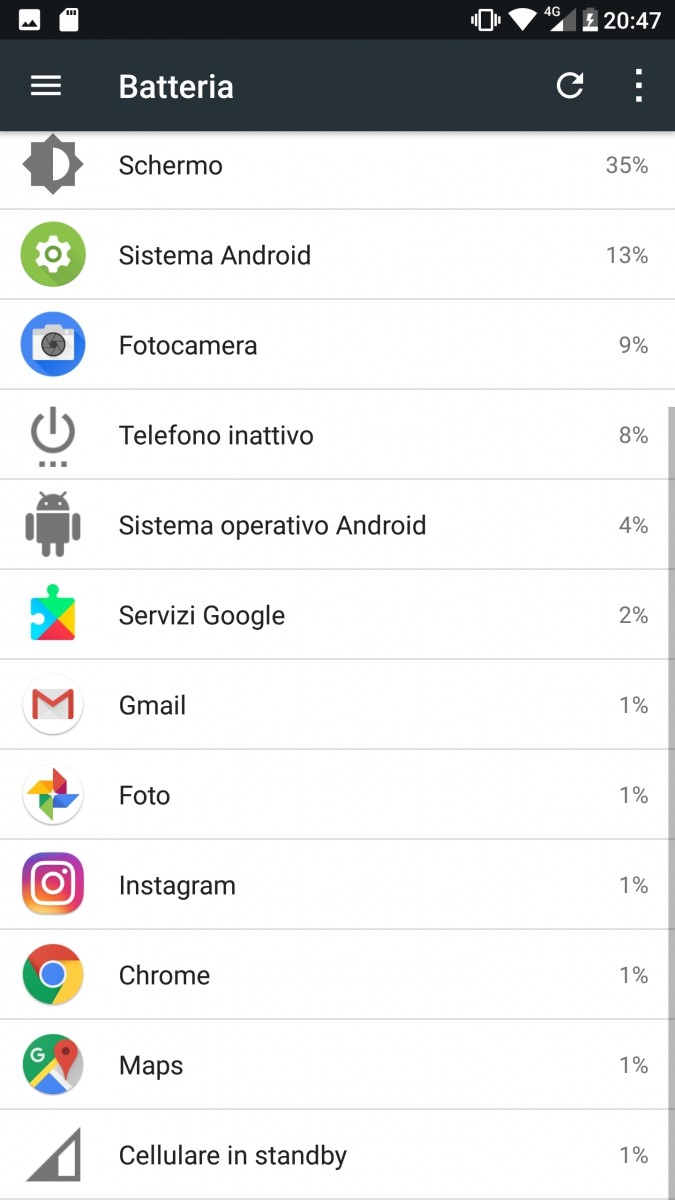This screenshot has width=675, height=1200.
Task: Open Servizi Google battery usage
Action: pyautogui.click(x=336, y=615)
